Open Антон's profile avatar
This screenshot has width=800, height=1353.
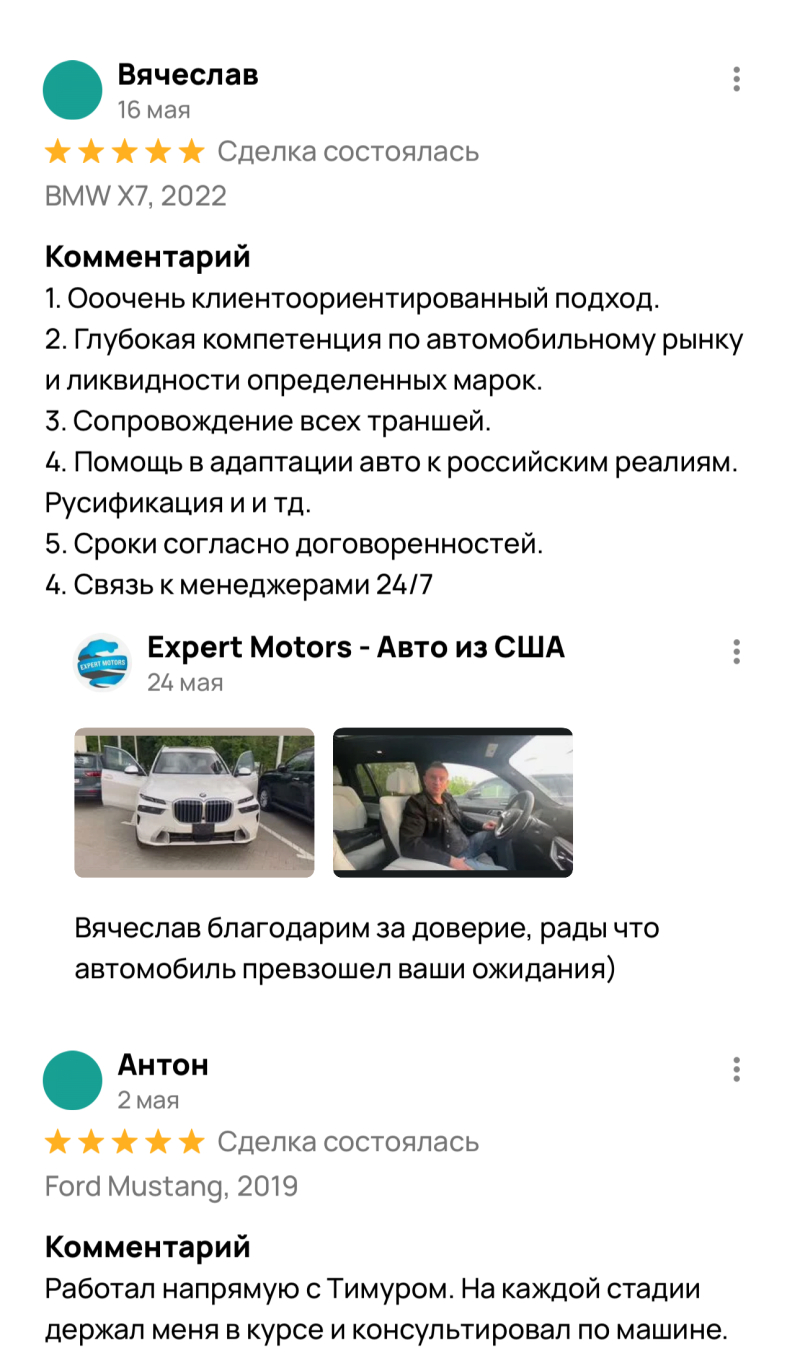pos(73,1080)
